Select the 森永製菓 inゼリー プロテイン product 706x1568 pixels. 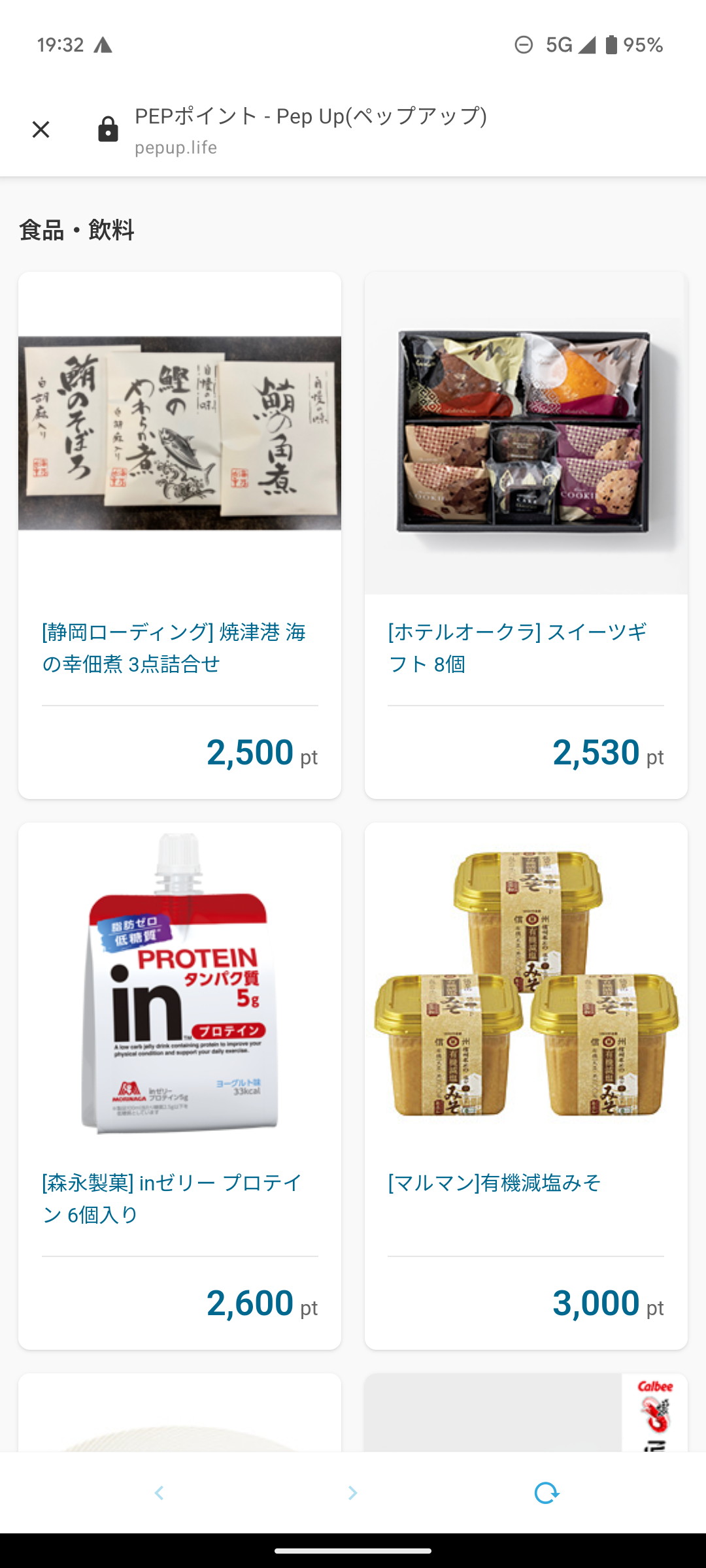[180, 1085]
